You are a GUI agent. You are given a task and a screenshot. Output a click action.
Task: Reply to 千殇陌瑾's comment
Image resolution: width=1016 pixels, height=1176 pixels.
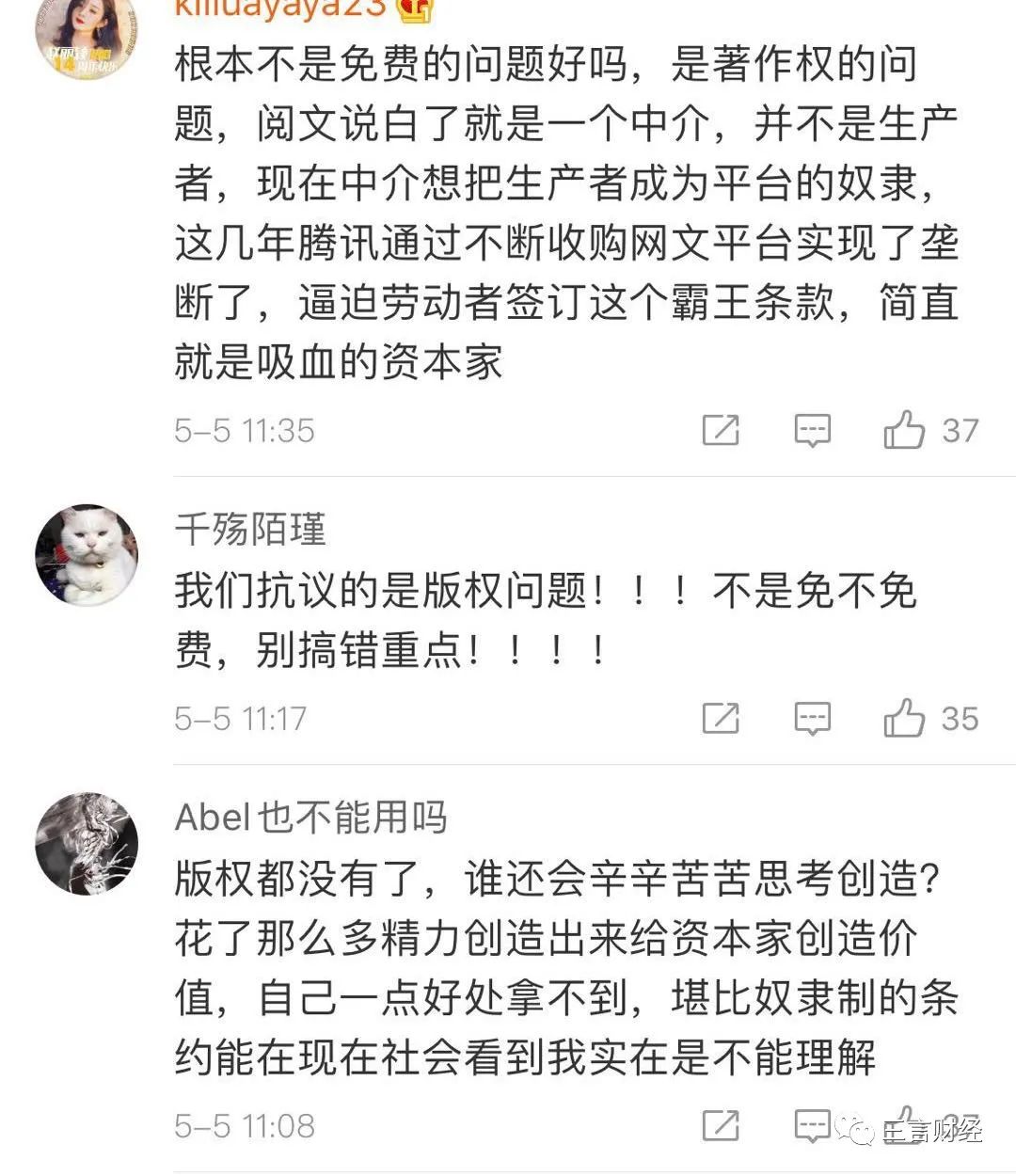point(812,719)
